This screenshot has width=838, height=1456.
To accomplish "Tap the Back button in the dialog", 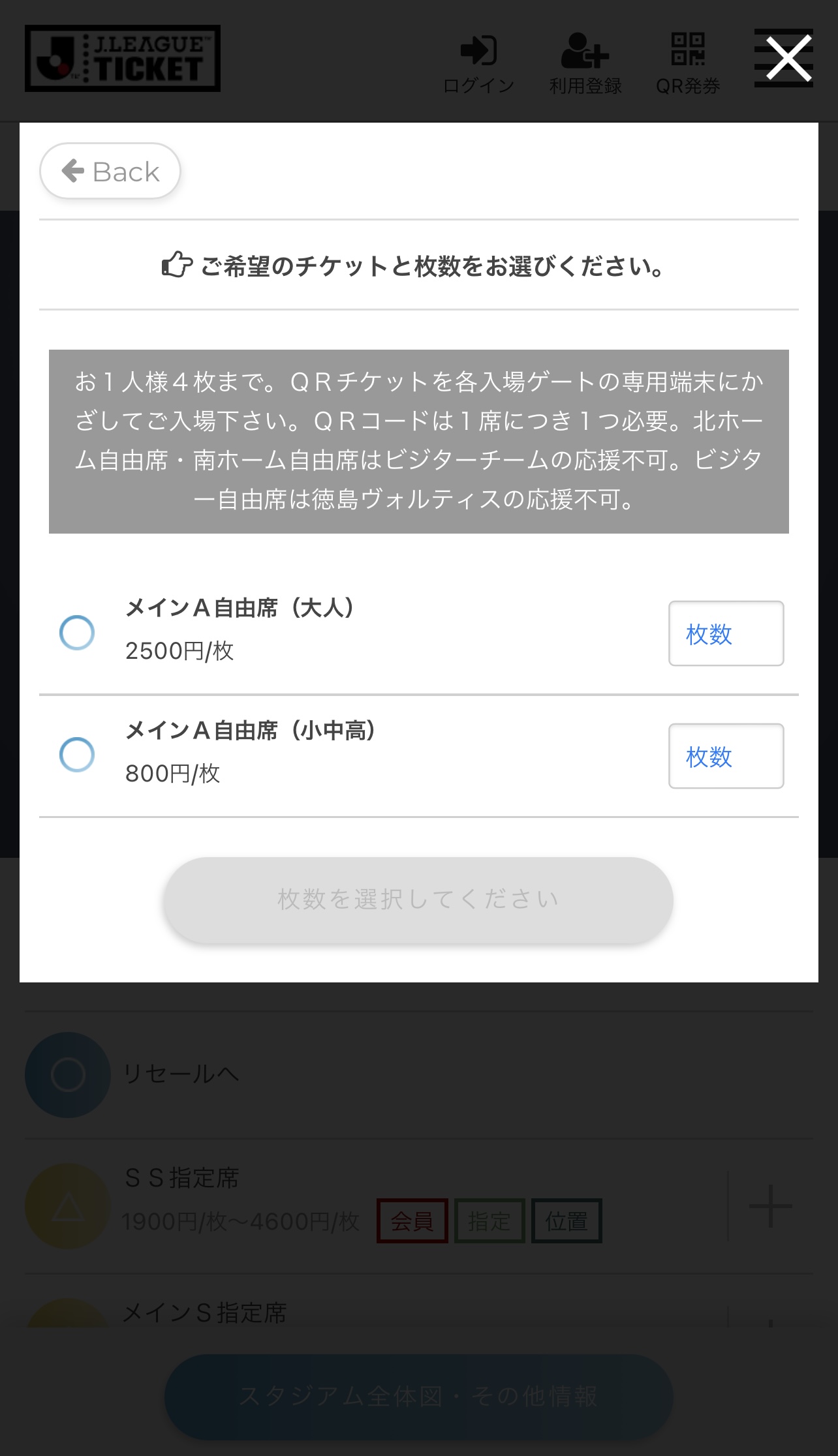I will click(110, 171).
